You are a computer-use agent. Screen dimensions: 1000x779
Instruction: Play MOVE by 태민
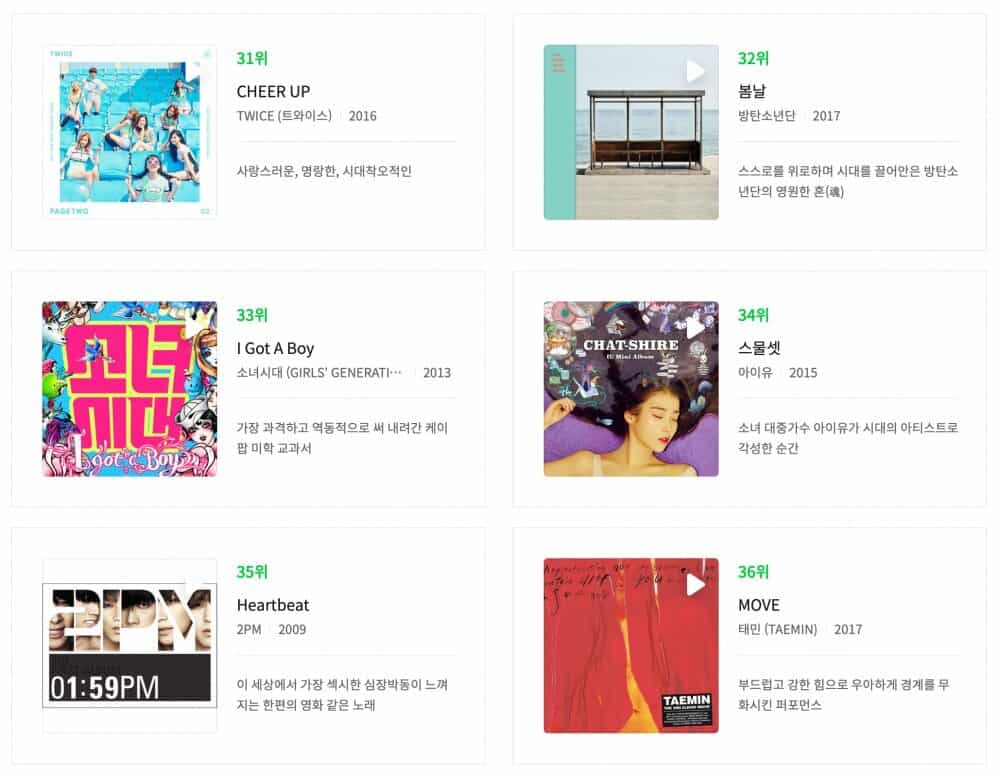pos(695,585)
